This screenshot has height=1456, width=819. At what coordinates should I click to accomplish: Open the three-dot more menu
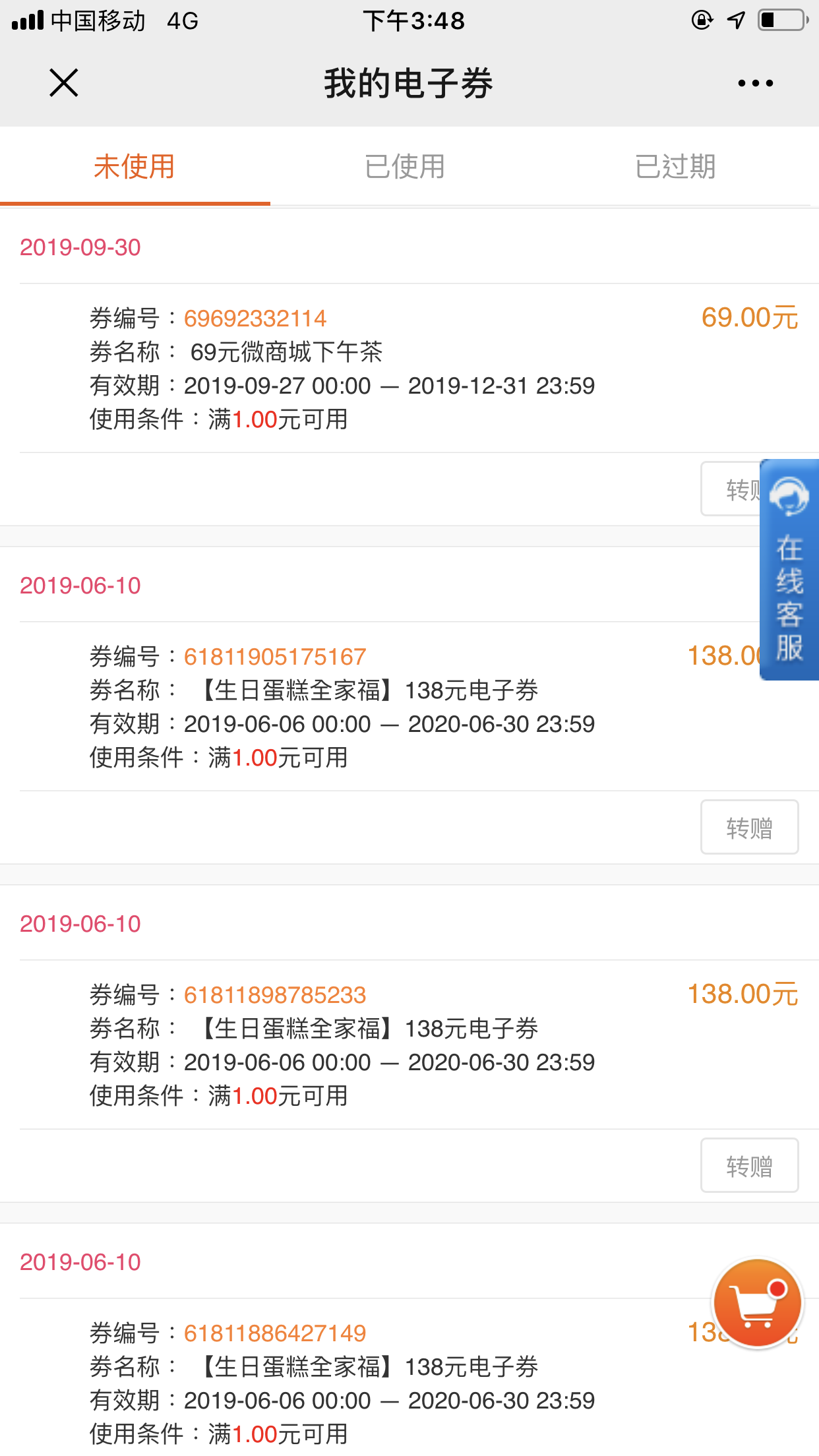click(755, 83)
